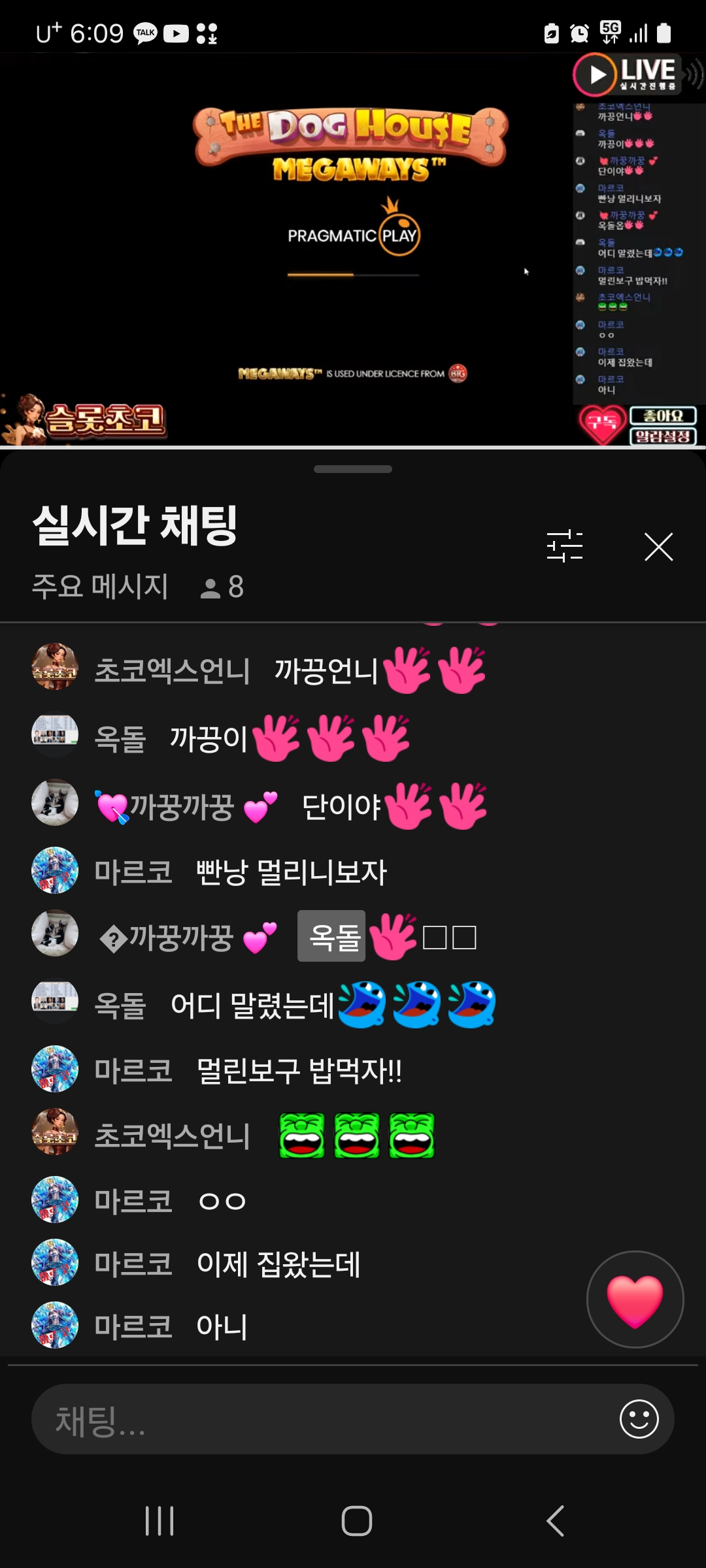Open the live chat filter settings

click(564, 546)
